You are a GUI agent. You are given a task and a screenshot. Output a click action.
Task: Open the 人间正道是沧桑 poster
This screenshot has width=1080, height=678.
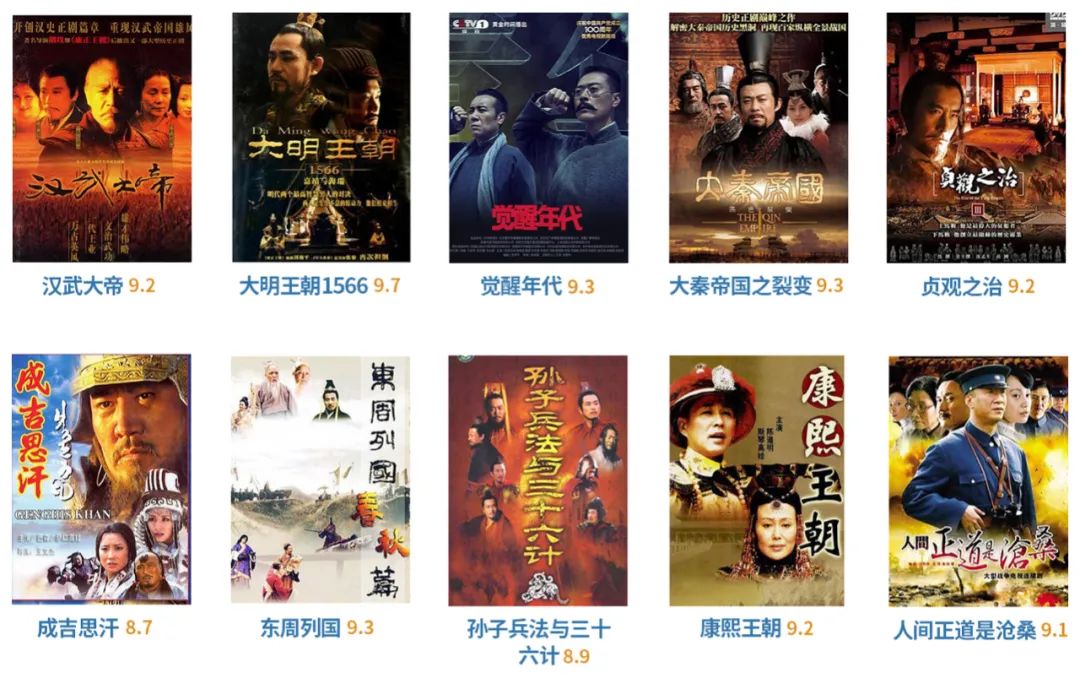pyautogui.click(x=977, y=479)
